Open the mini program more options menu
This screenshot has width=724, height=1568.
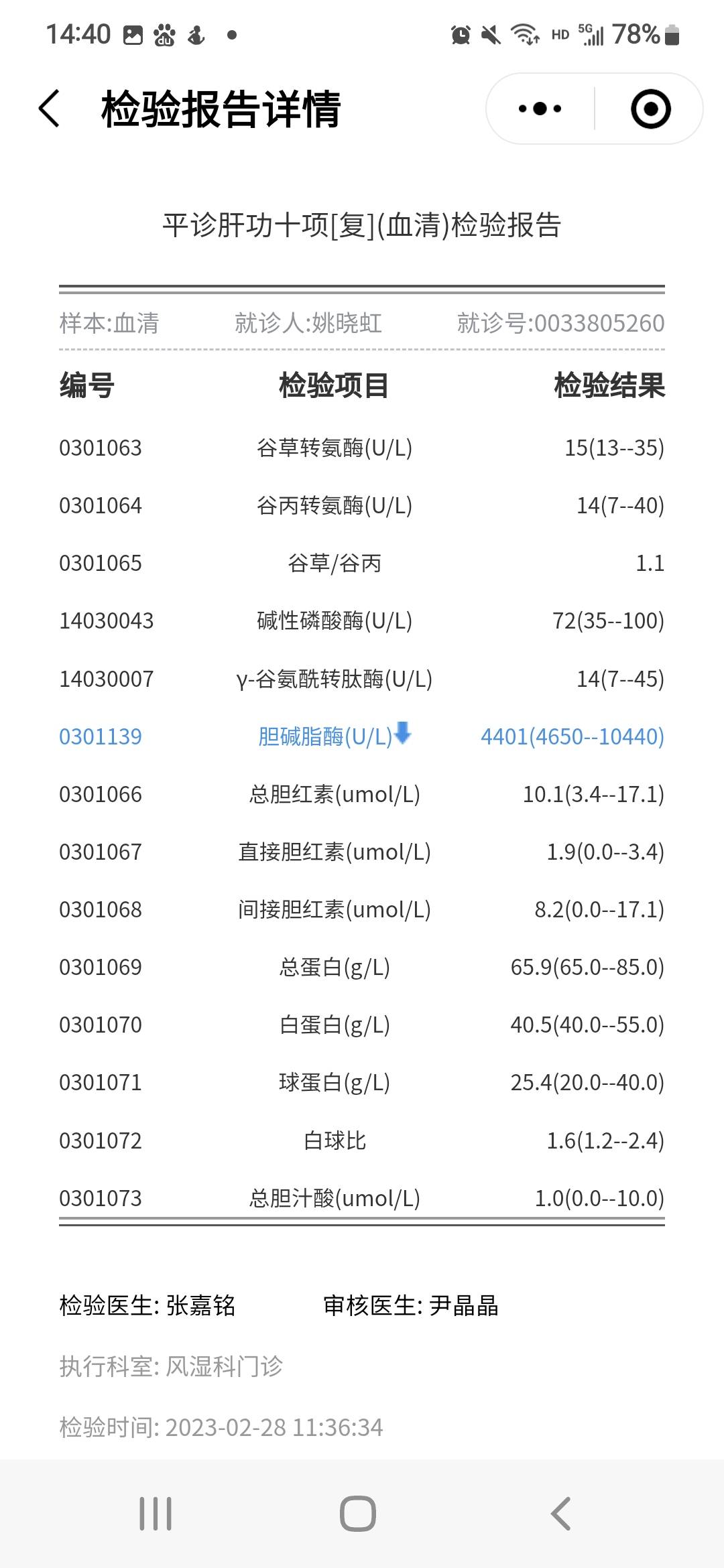click(x=540, y=109)
